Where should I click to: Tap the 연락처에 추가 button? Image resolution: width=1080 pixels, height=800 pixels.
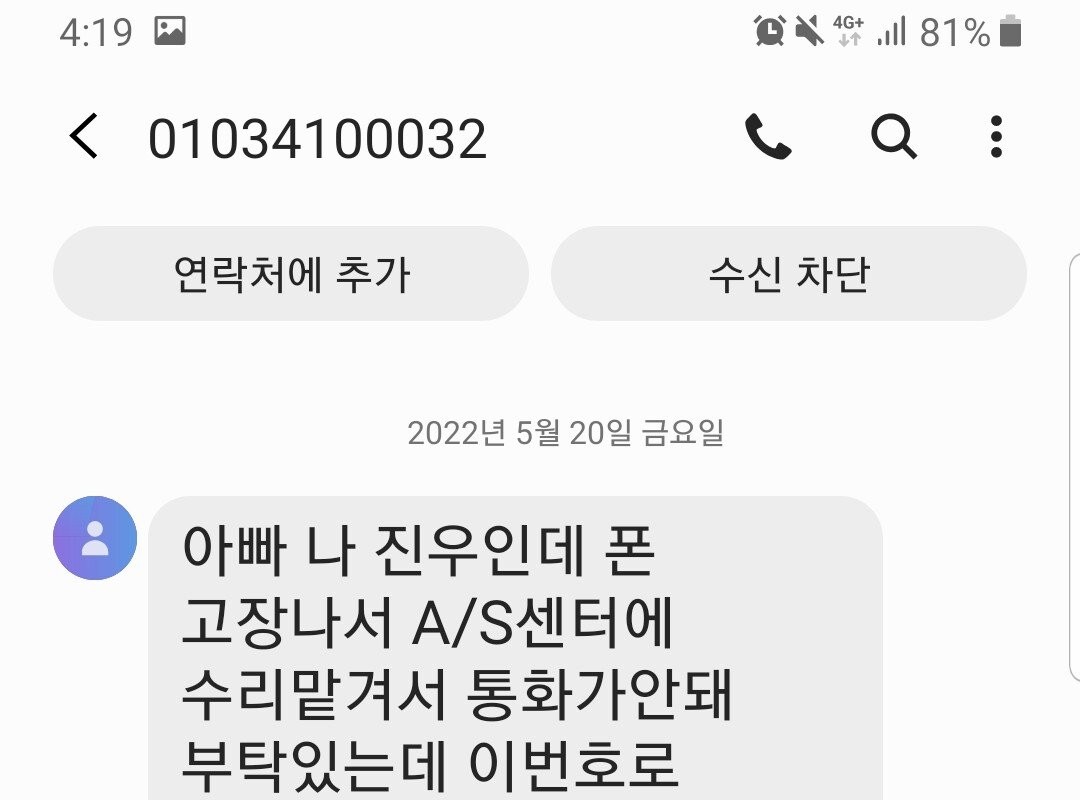[x=291, y=274]
